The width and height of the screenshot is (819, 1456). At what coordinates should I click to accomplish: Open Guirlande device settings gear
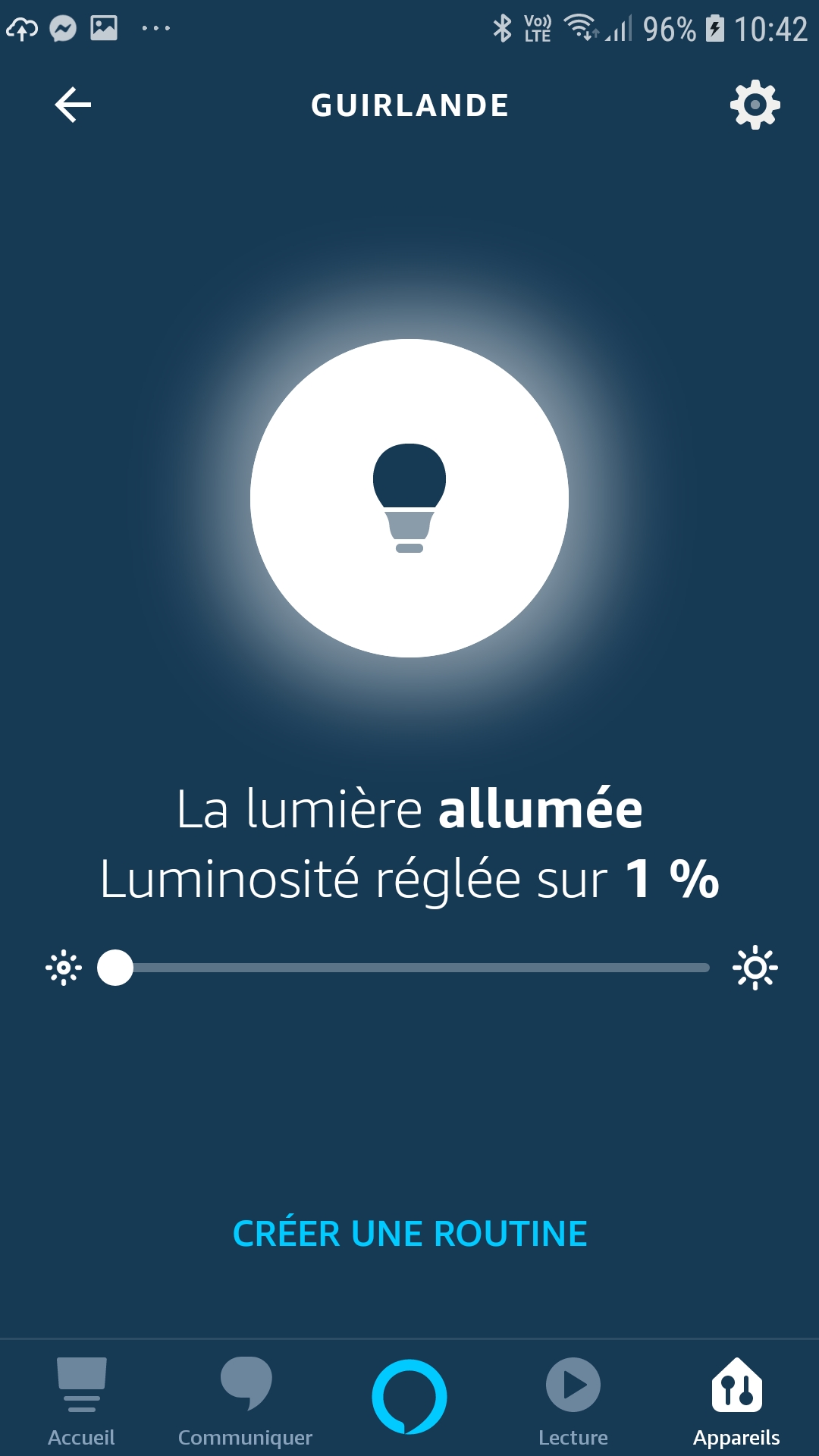point(755,105)
